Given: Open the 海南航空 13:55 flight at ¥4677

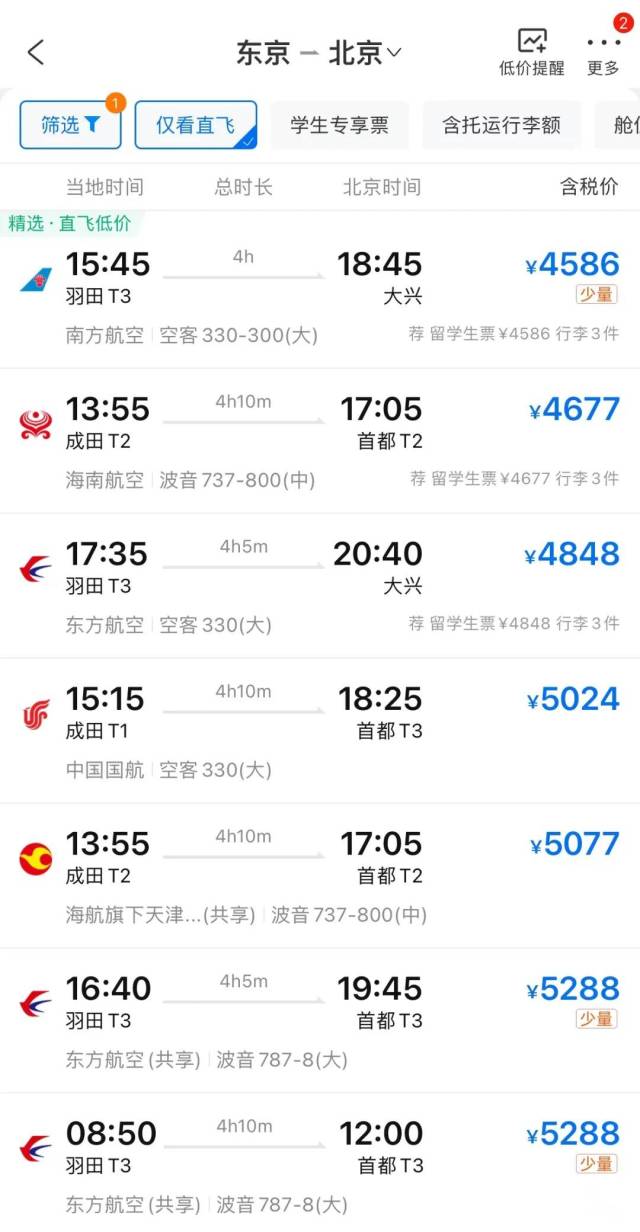Looking at the screenshot, I should tap(320, 440).
